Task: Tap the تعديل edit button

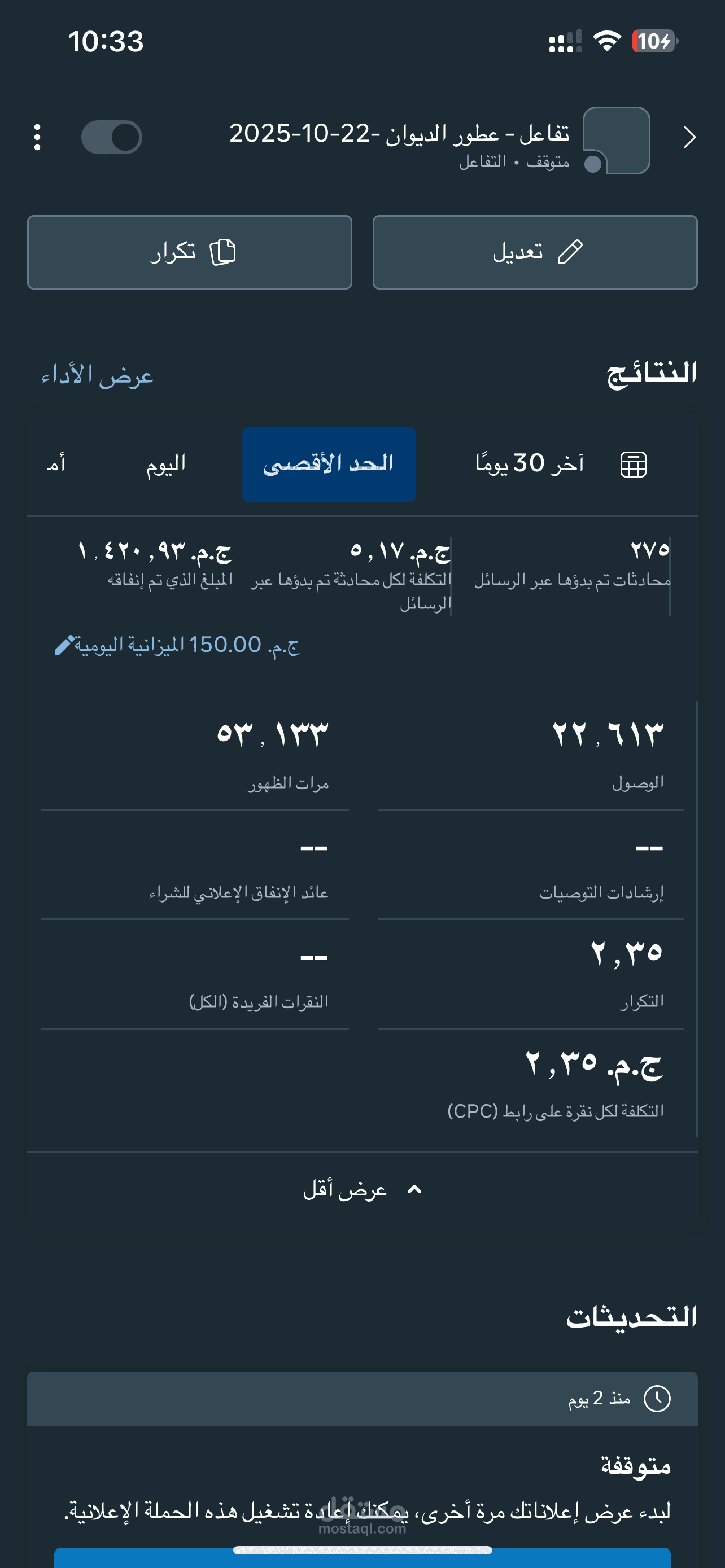Action: [535, 252]
